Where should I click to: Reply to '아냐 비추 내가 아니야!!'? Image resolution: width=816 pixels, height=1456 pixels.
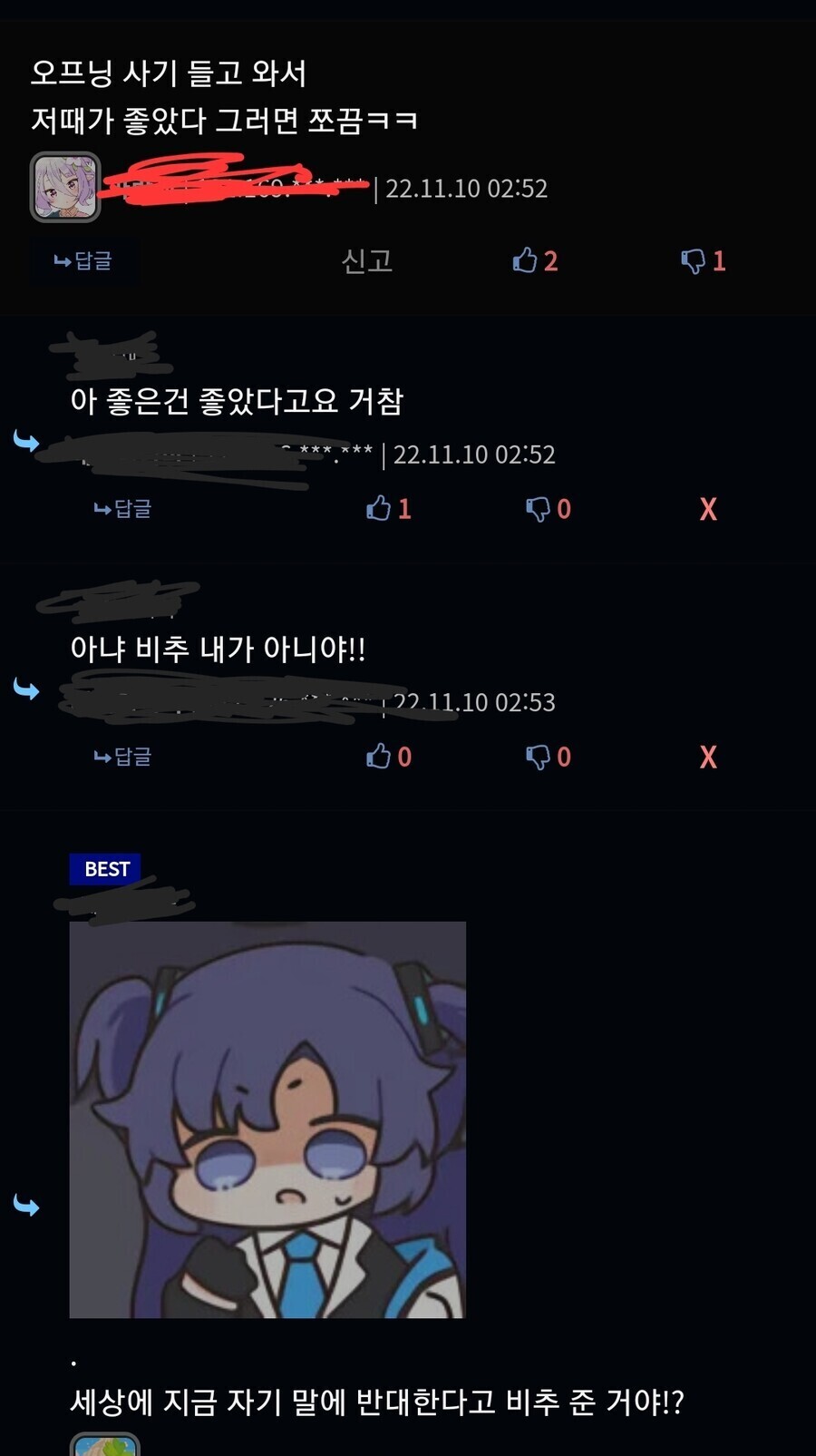coord(123,757)
